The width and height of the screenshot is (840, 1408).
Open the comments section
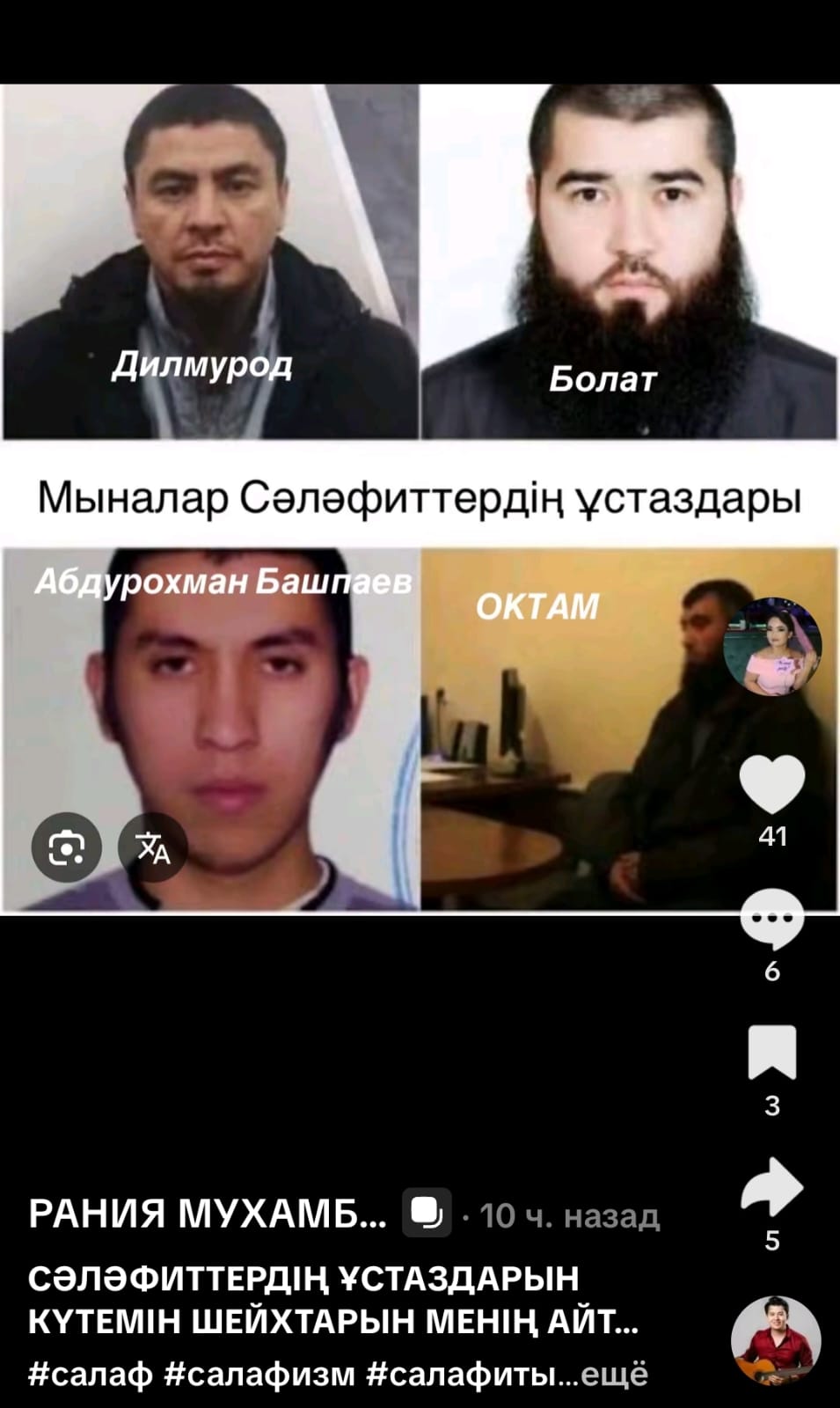click(x=771, y=917)
